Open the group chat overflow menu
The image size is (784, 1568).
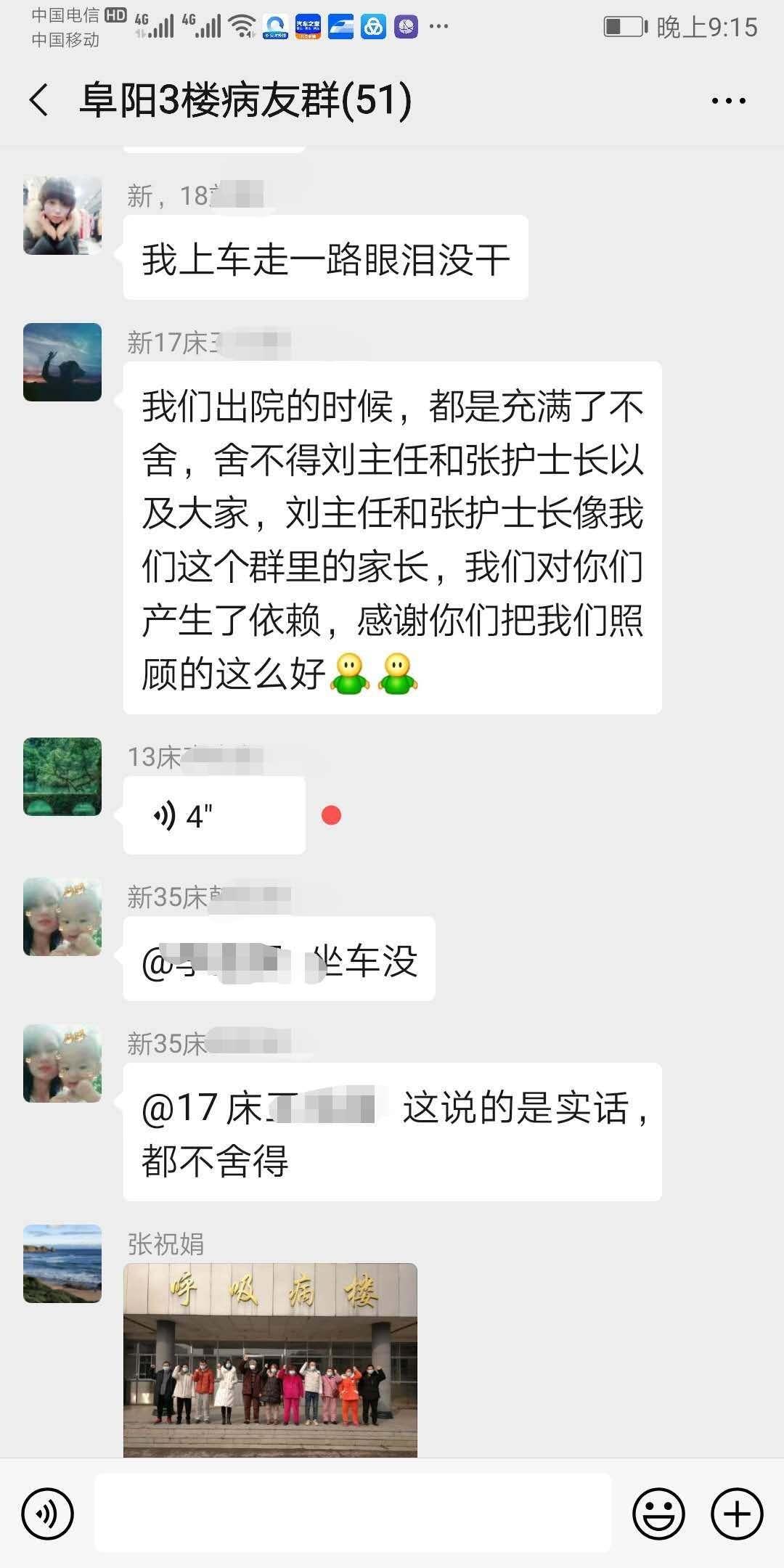point(728,100)
